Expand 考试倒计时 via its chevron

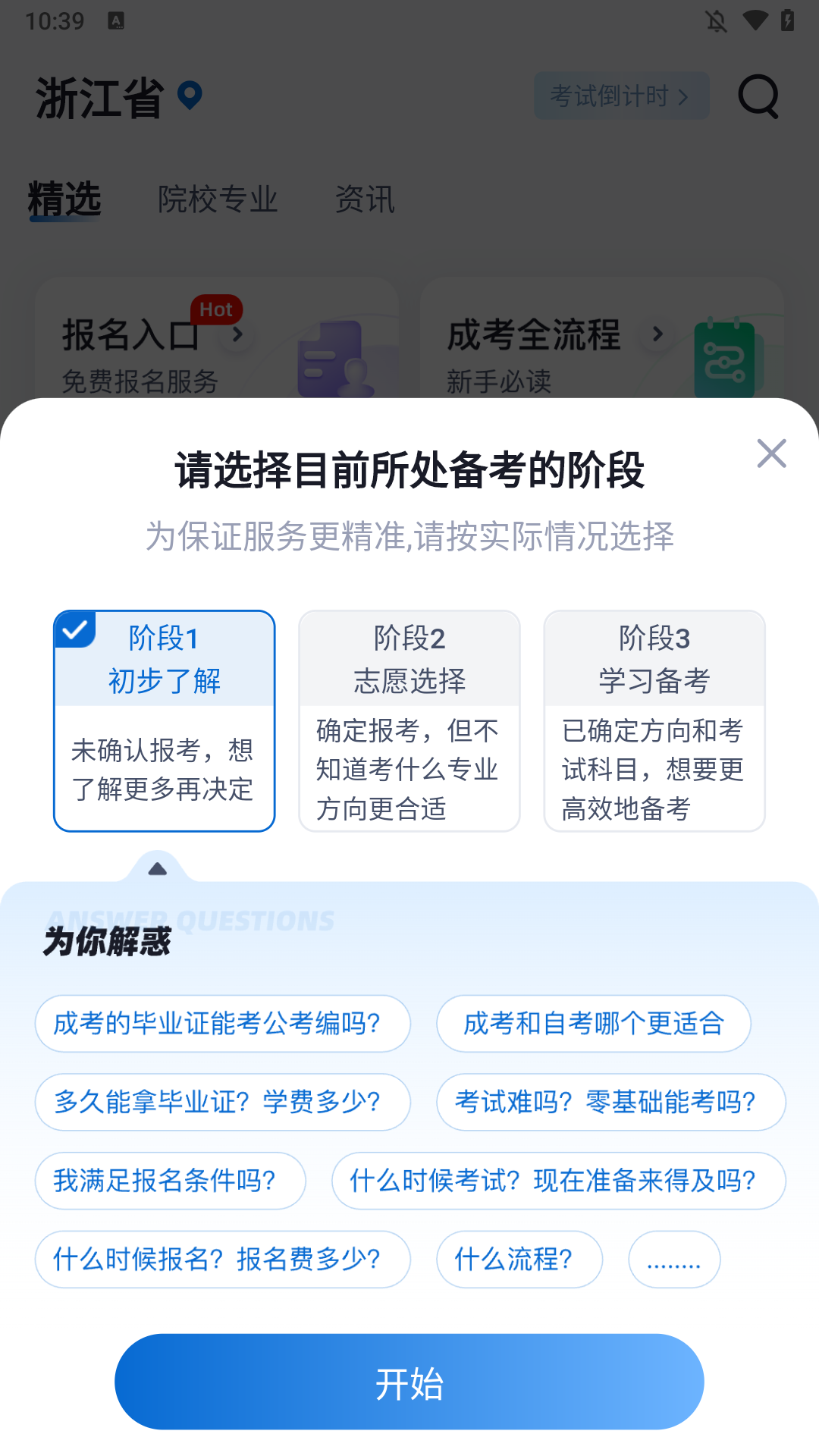(683, 96)
